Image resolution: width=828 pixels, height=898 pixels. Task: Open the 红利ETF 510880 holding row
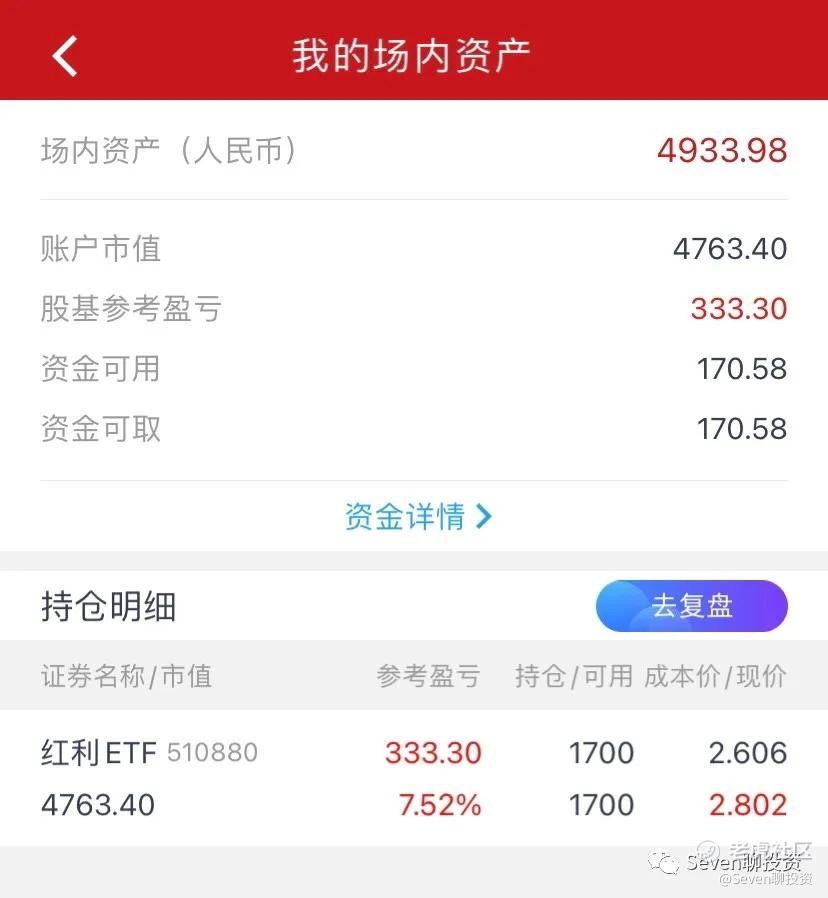coord(414,778)
